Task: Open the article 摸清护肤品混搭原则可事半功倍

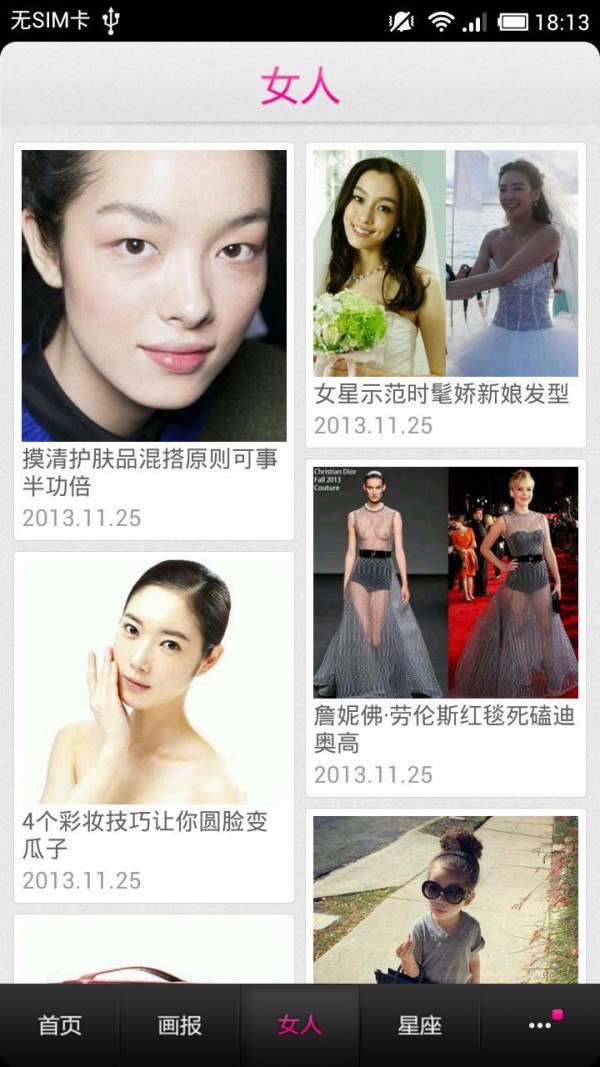Action: (154, 340)
